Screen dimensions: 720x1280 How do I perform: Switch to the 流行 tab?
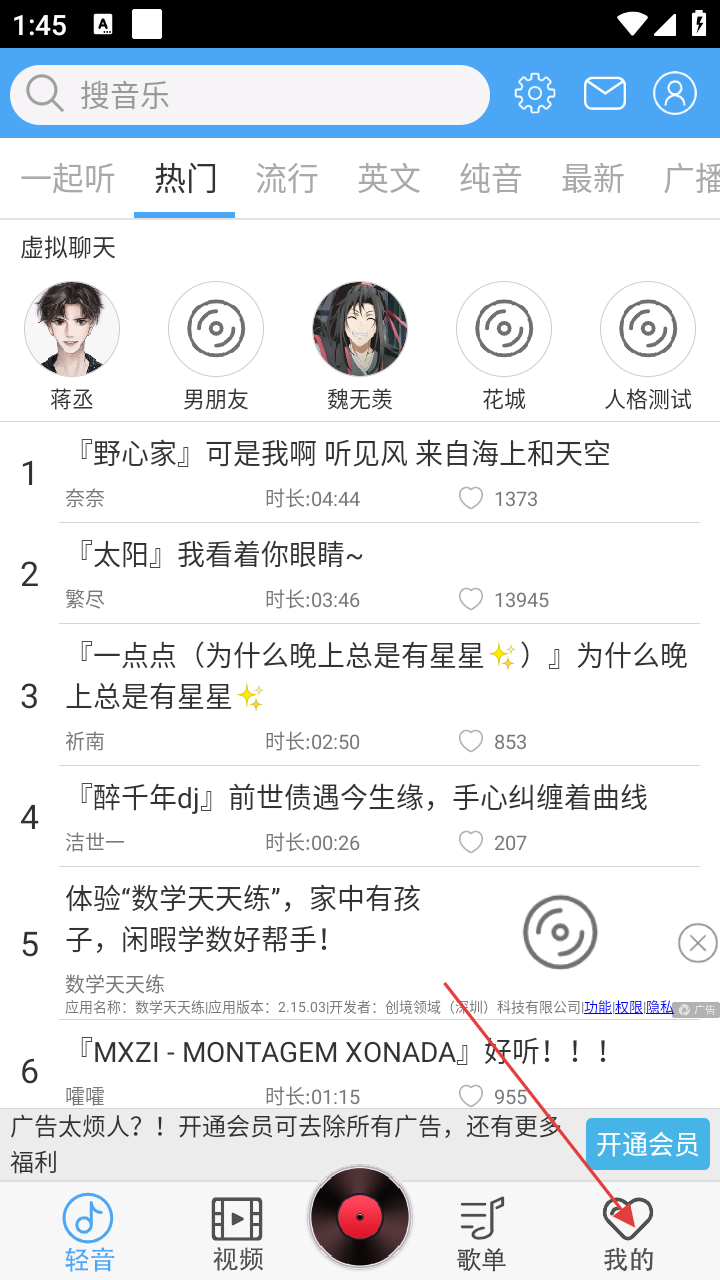[287, 180]
